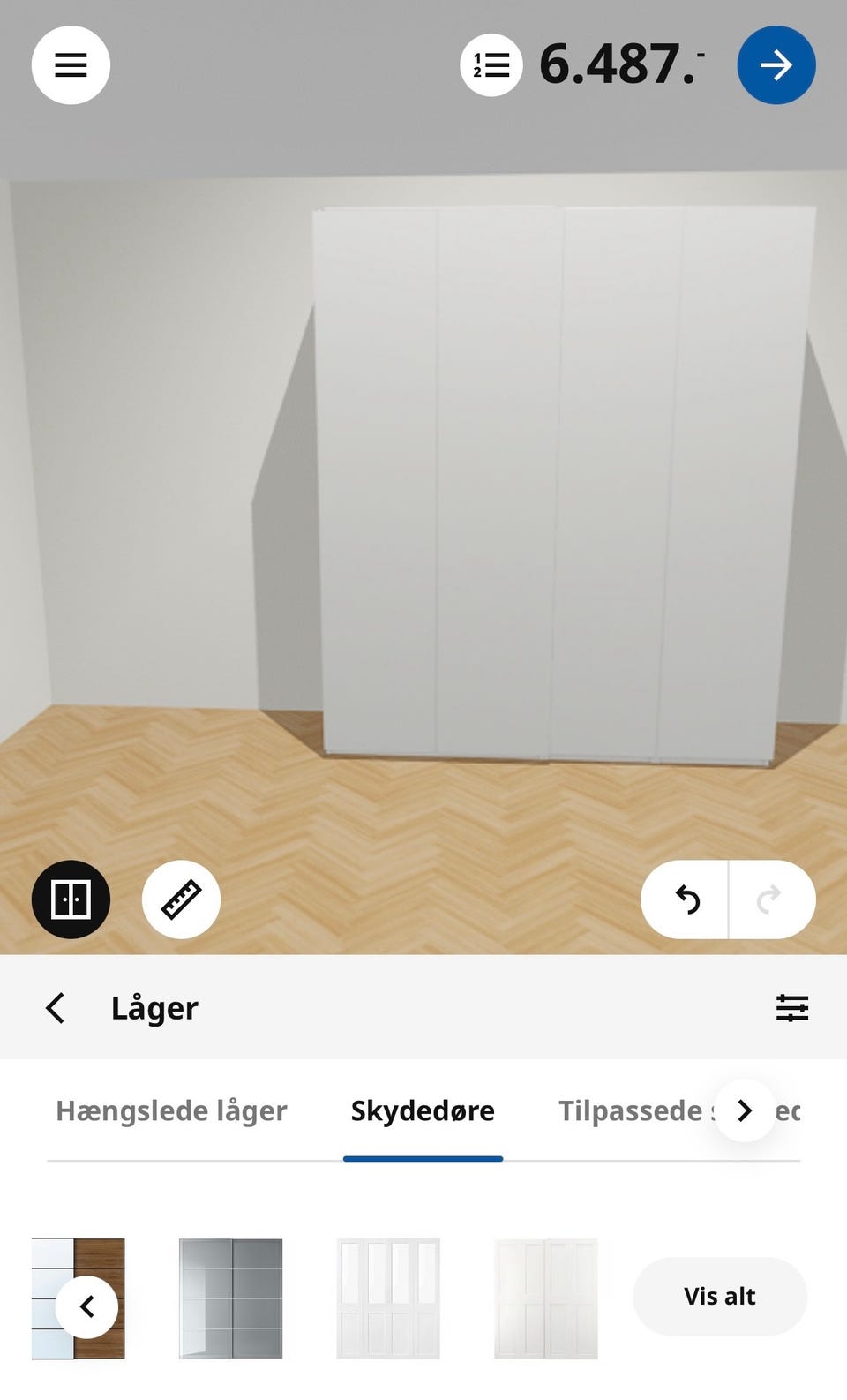Open the filter options for doors
This screenshot has height=1400, width=847.
click(792, 1008)
